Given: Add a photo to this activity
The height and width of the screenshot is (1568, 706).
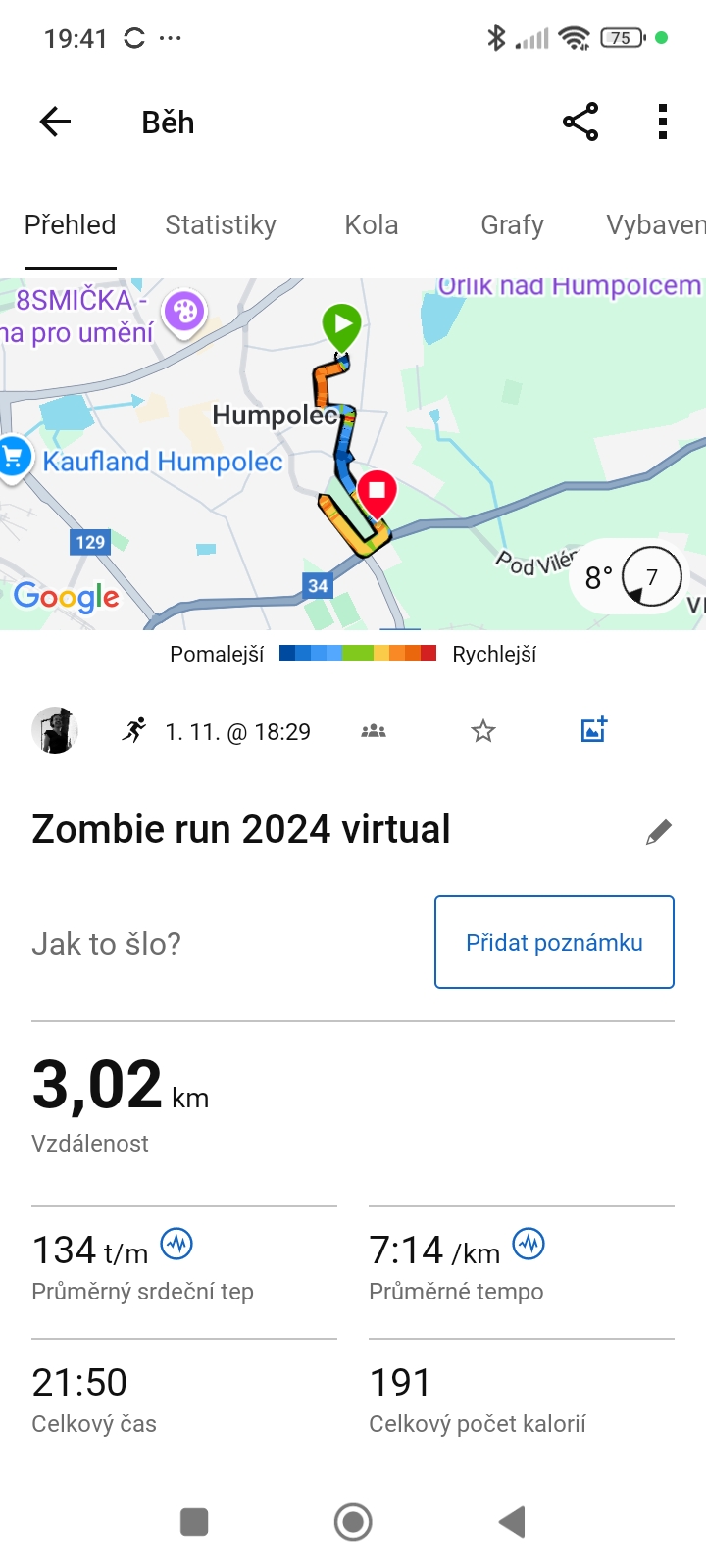Looking at the screenshot, I should (594, 730).
